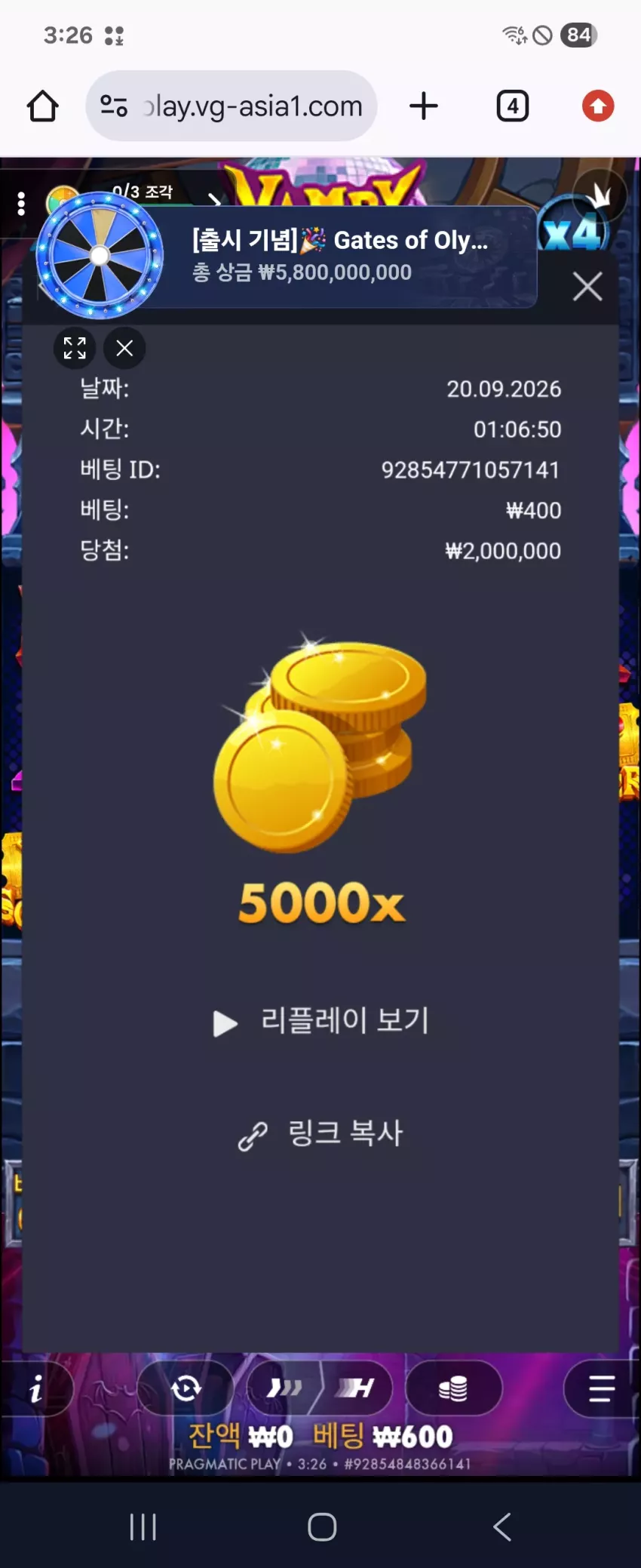
Task: Copy the replay link with 링크 복사
Action: [321, 1134]
